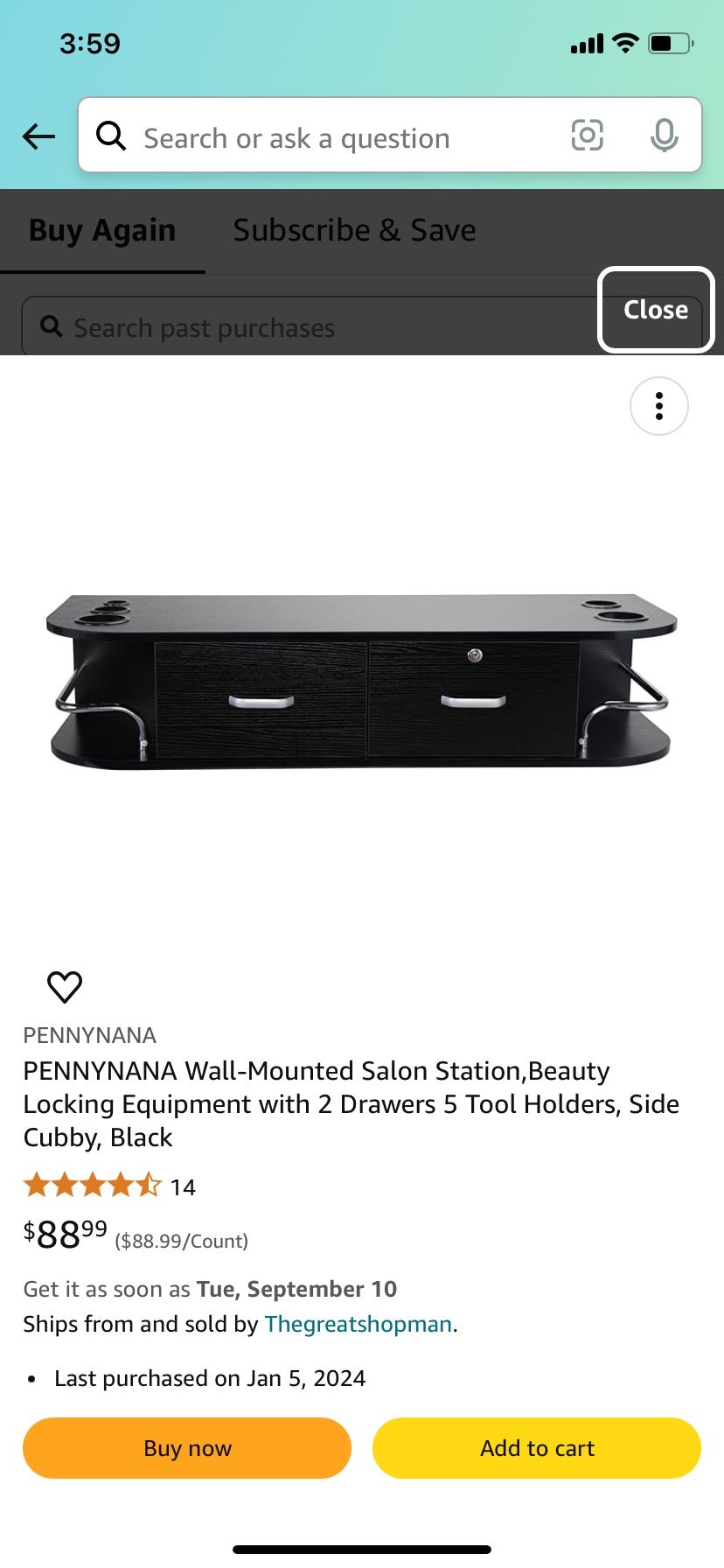
Task: Open camera lens search
Action: point(587,136)
